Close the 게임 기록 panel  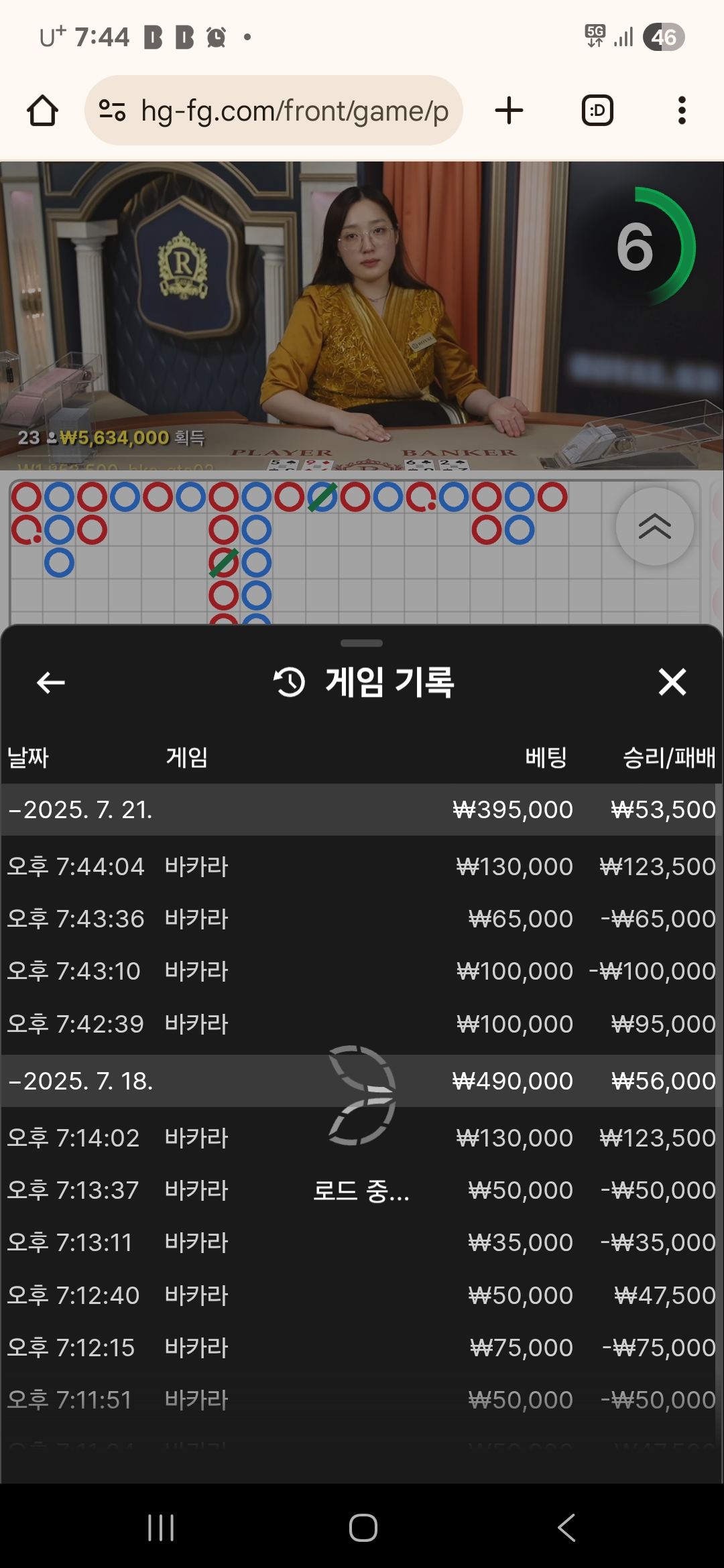pos(672,682)
